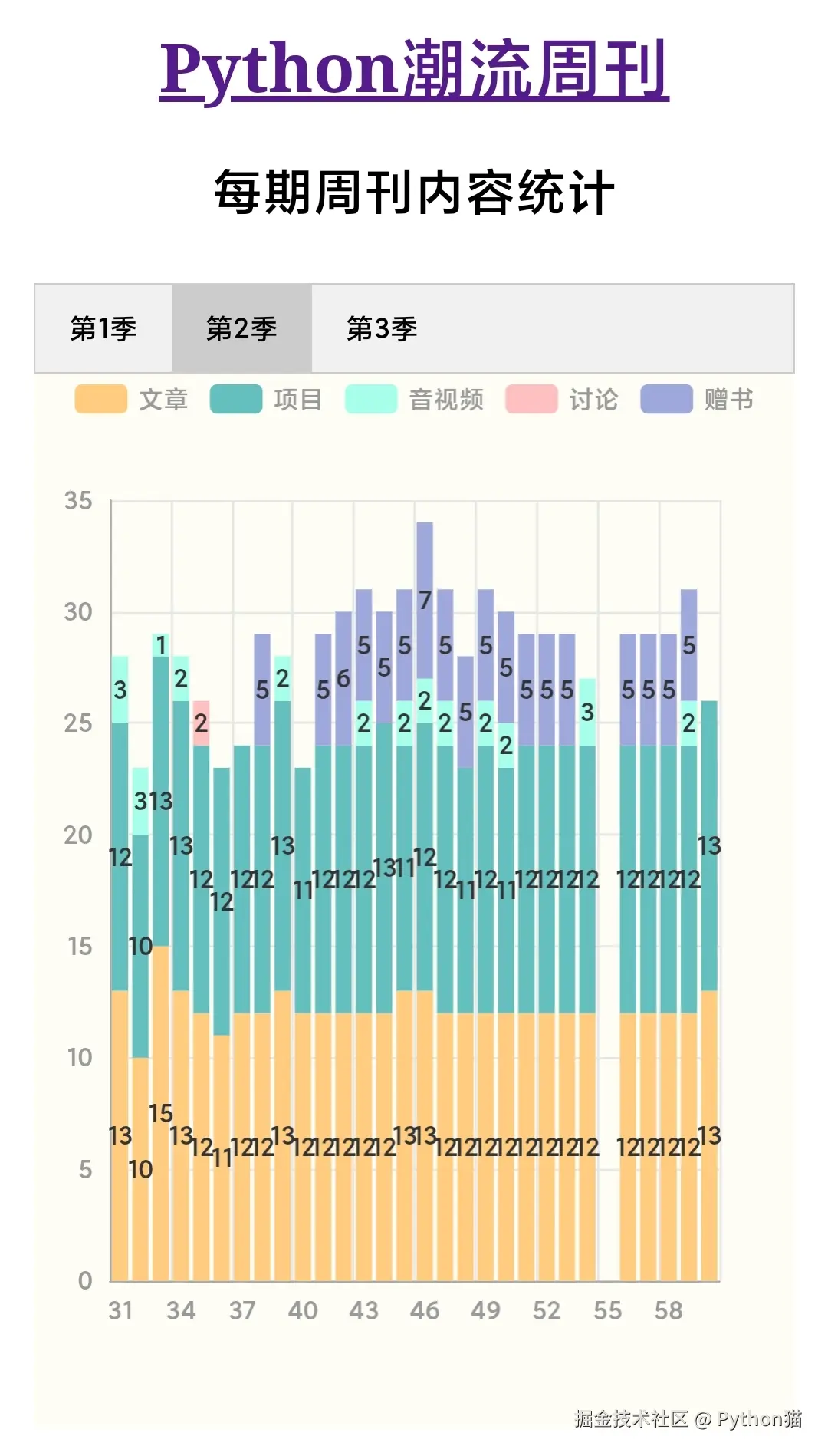The width and height of the screenshot is (828, 1456).
Task: Toggle the 项目 legend series
Action: coord(266,400)
